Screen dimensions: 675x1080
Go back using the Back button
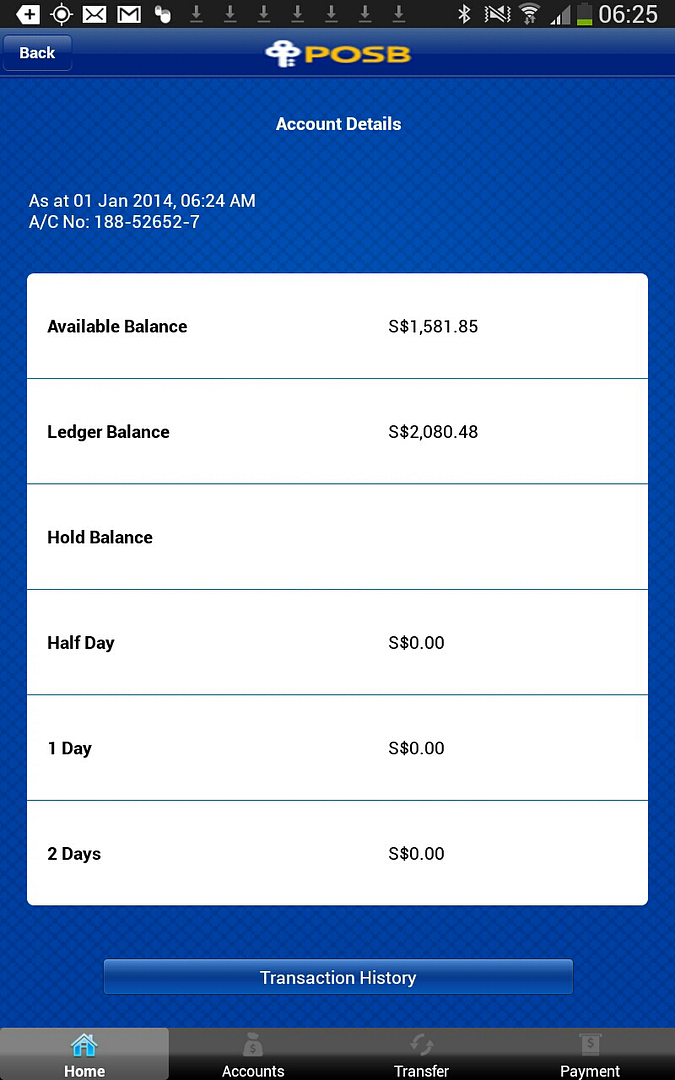pyautogui.click(x=37, y=53)
